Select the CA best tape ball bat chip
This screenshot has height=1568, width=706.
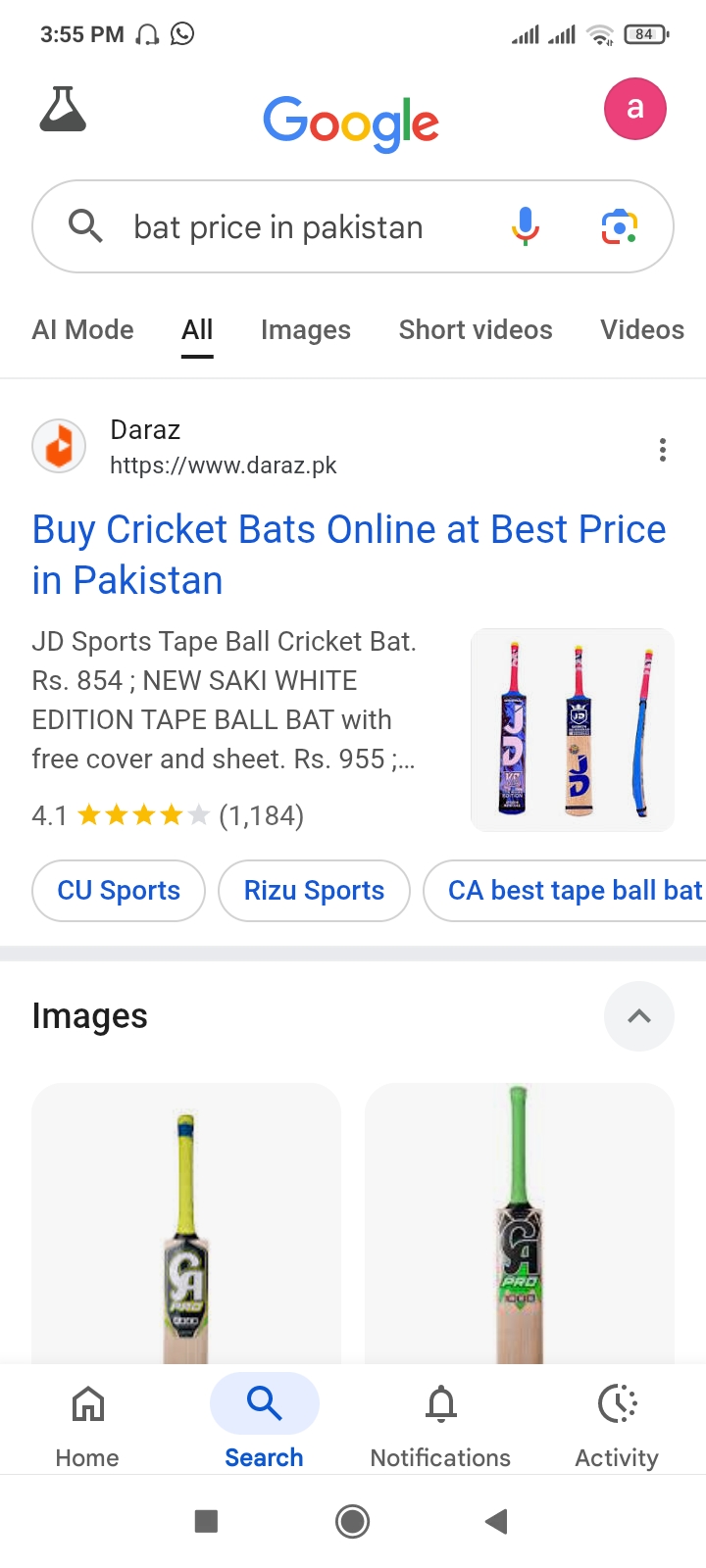(566, 891)
